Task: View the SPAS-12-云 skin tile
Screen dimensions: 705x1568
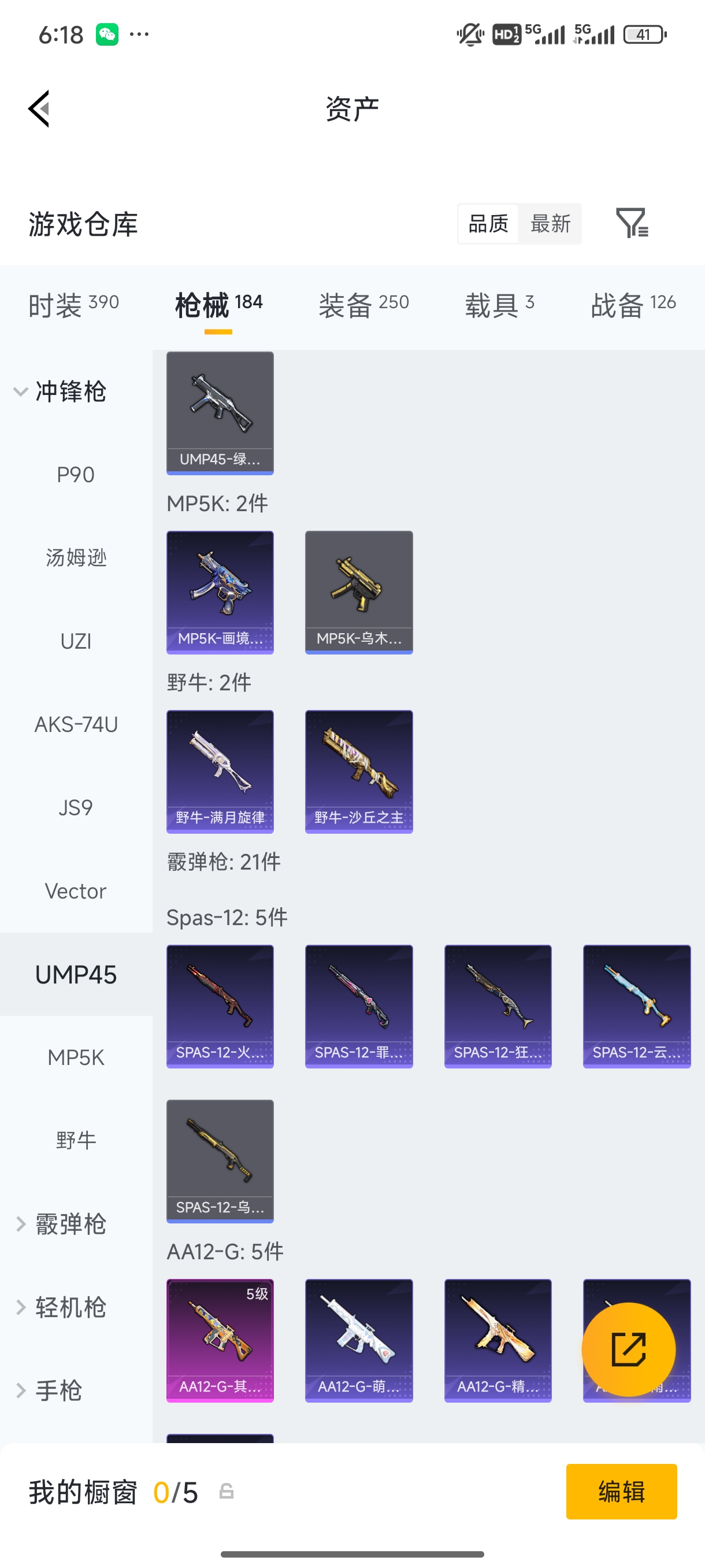Action: (637, 1006)
